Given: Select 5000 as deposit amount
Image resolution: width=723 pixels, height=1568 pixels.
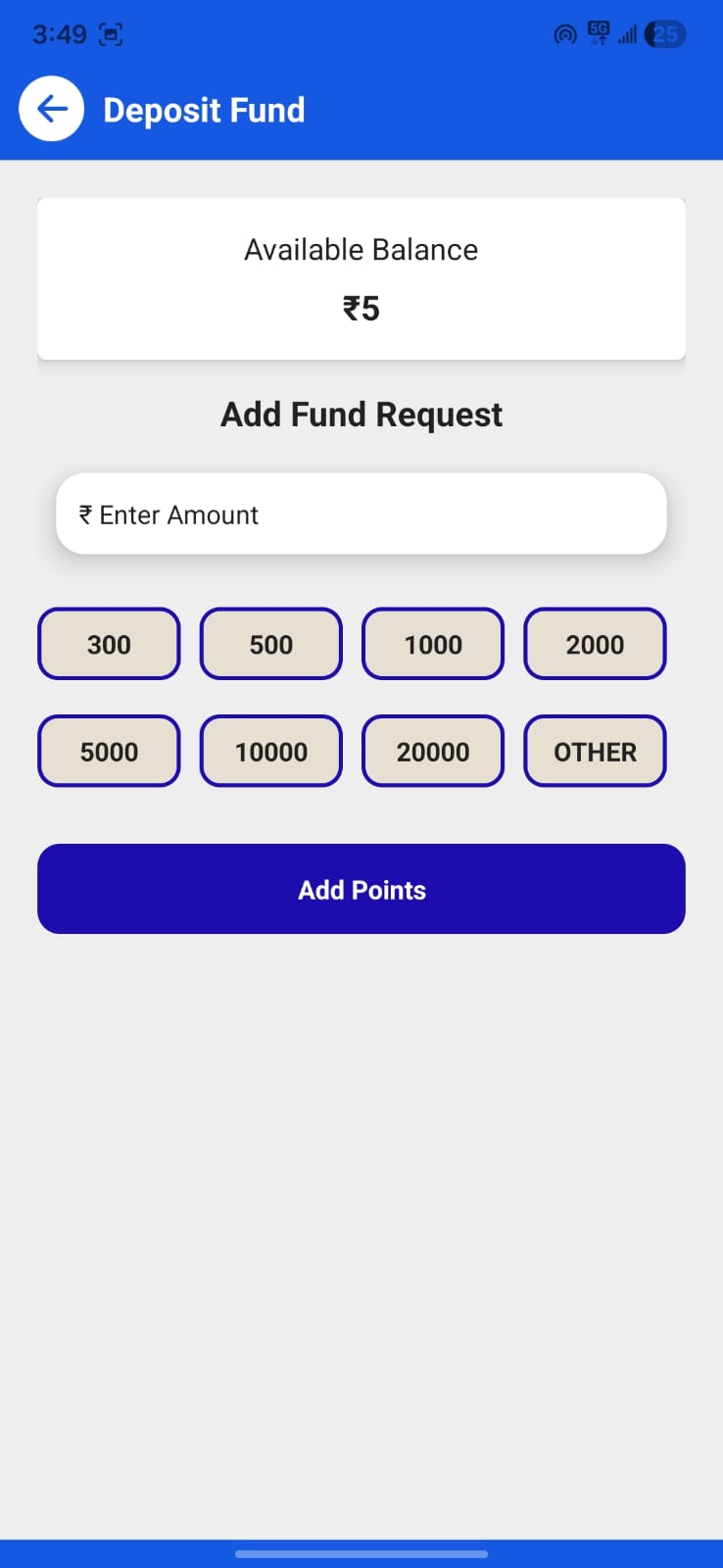Looking at the screenshot, I should click(109, 752).
